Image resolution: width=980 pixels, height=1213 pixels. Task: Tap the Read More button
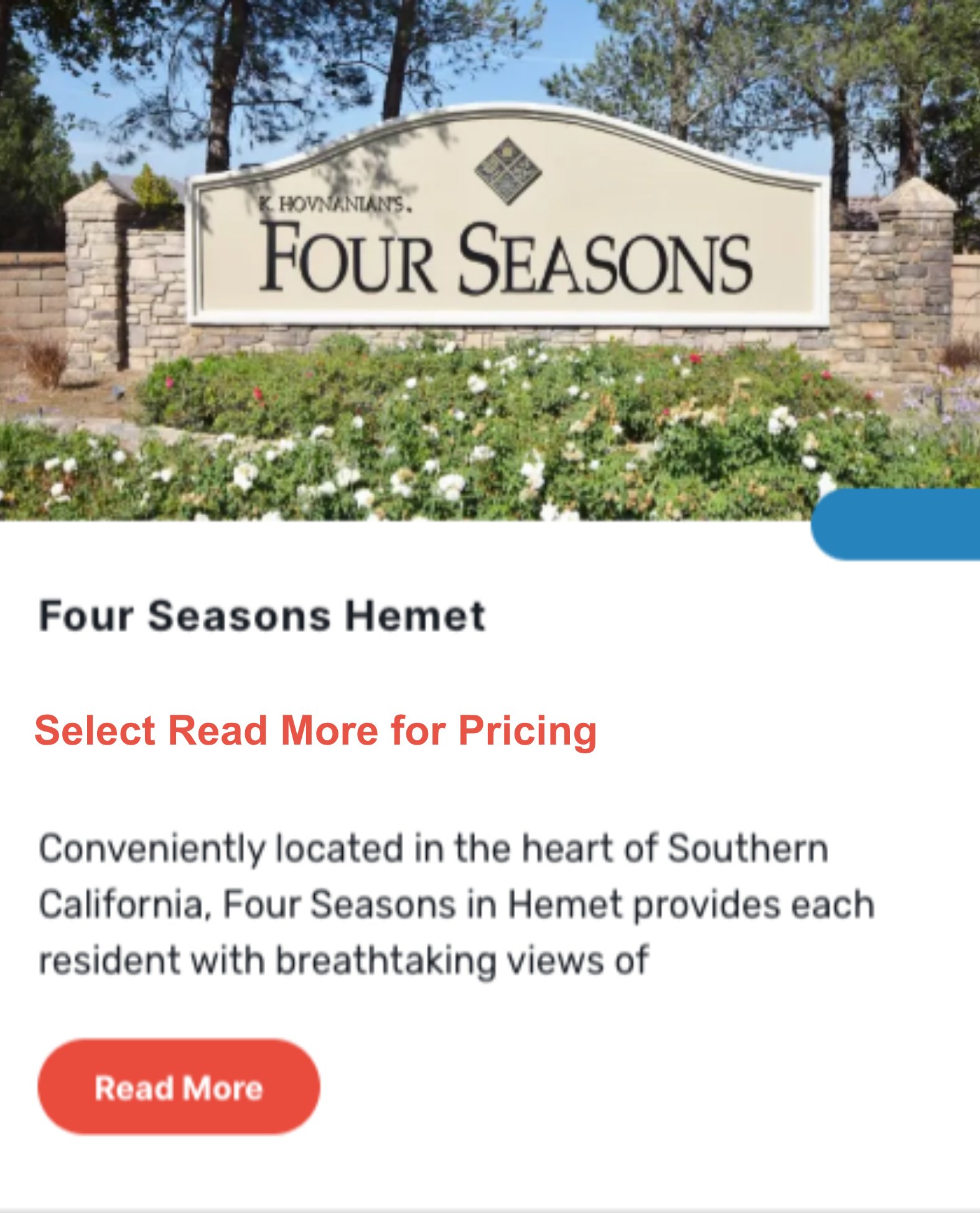point(179,1087)
